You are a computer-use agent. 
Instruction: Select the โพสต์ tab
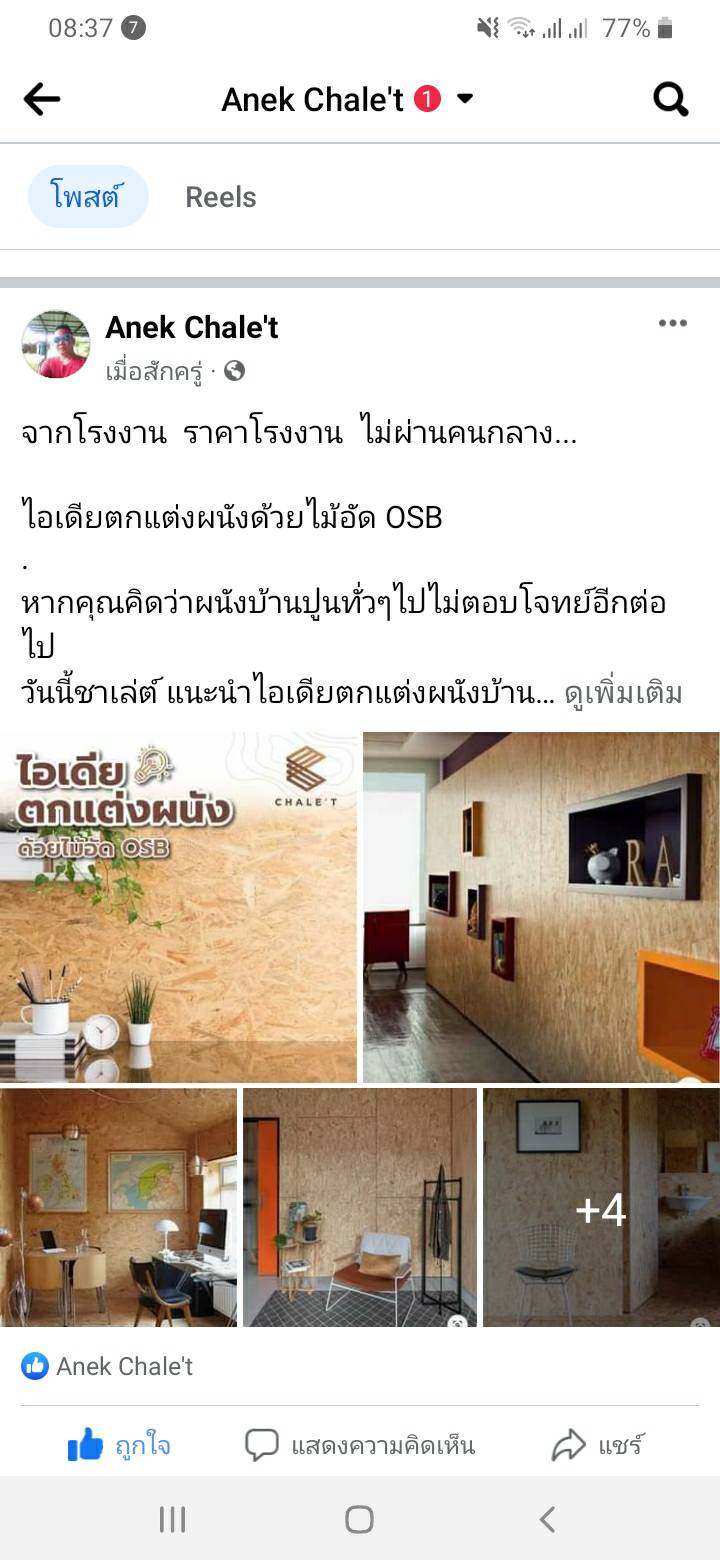coord(87,197)
